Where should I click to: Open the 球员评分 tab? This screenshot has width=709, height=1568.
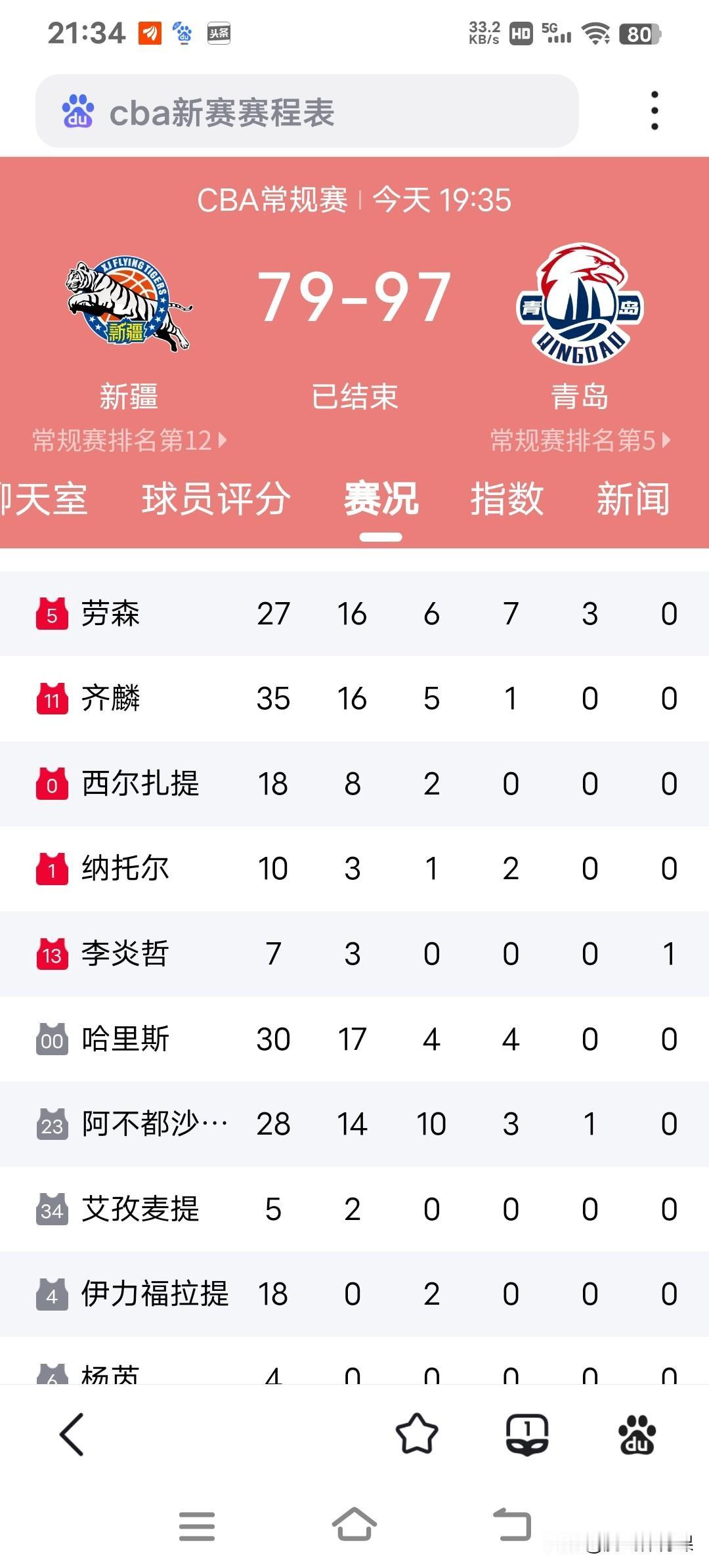215,499
